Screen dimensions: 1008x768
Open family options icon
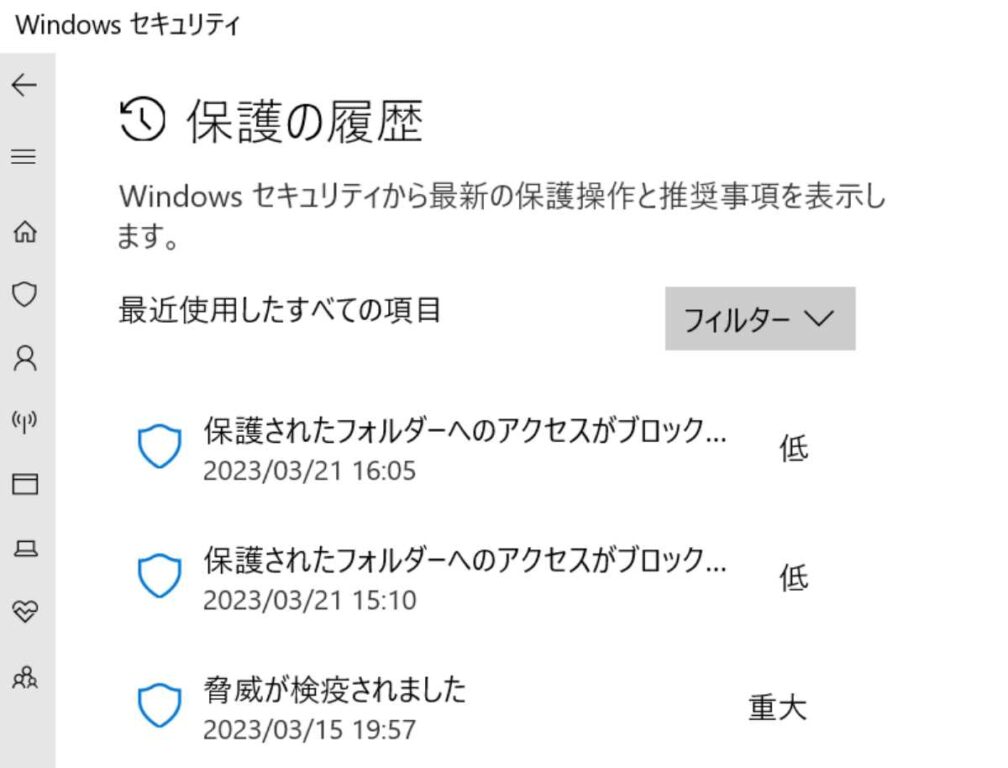point(24,678)
